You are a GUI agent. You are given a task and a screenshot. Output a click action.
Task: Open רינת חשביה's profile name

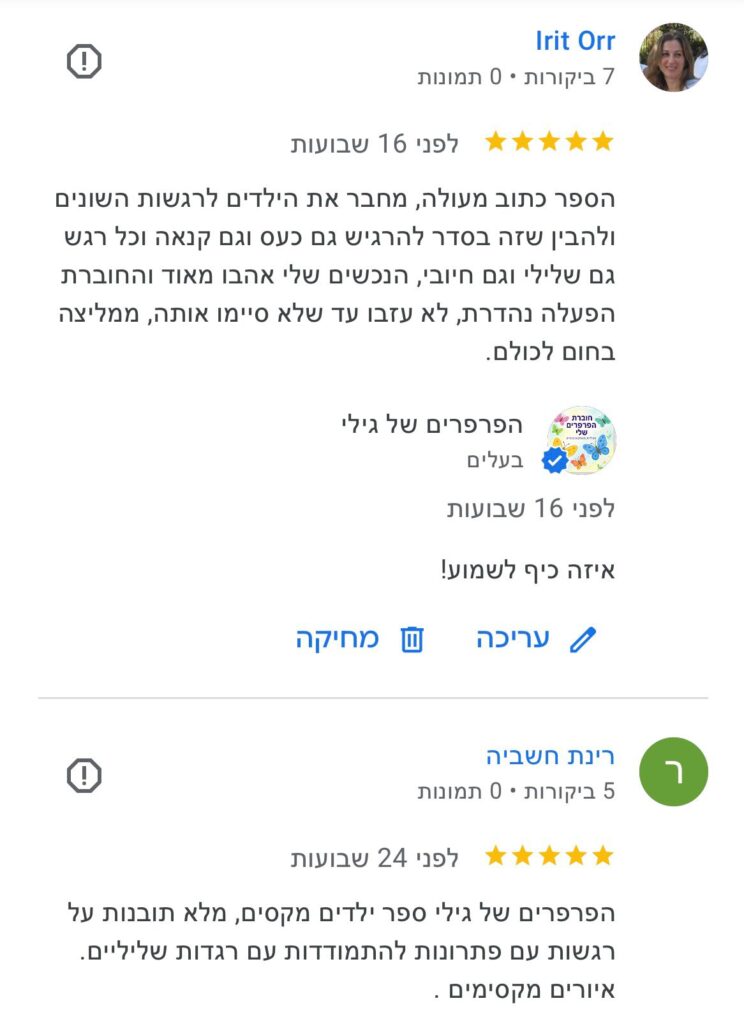(x=550, y=755)
